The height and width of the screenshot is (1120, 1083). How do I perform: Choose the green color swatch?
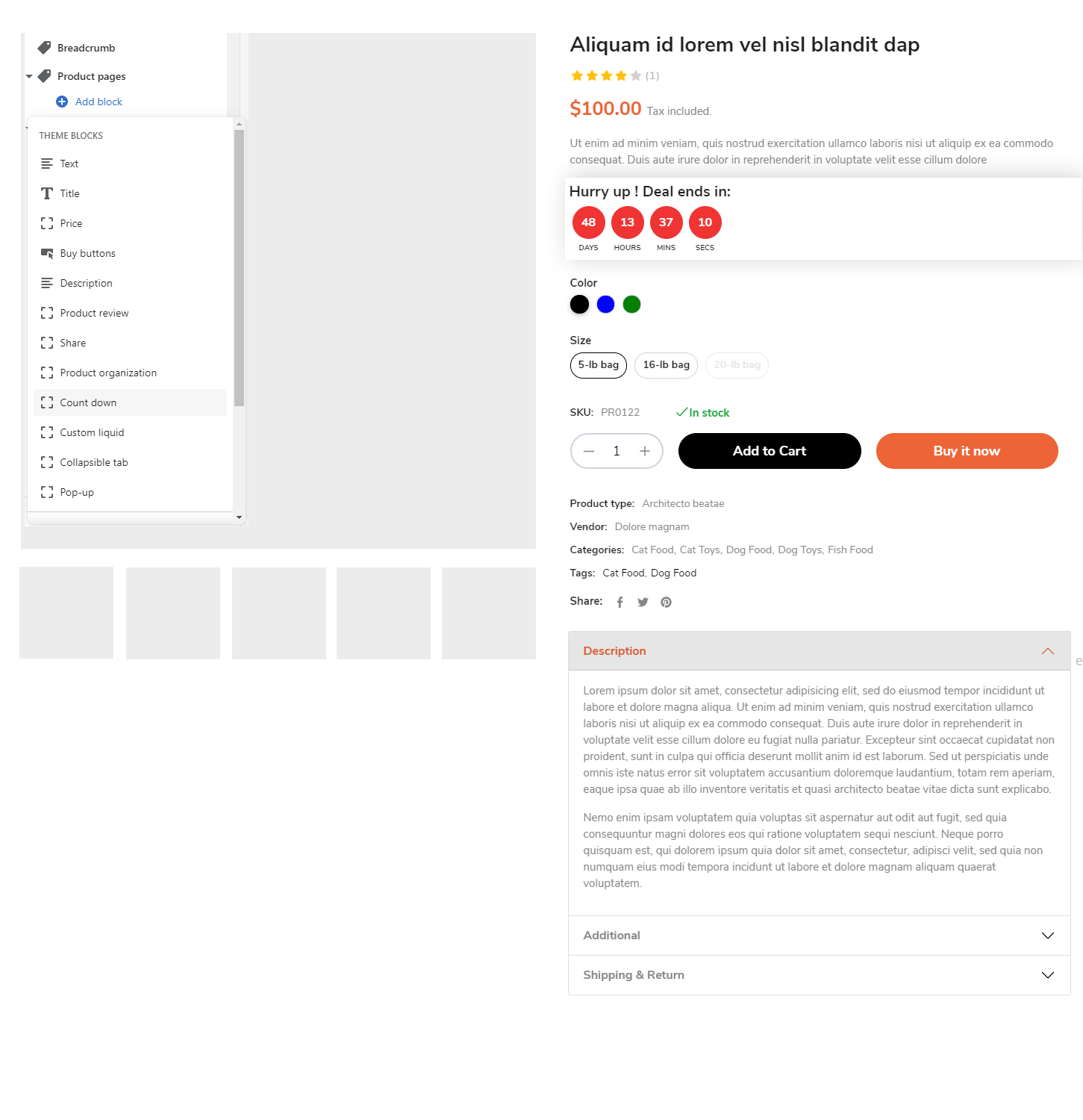631,305
